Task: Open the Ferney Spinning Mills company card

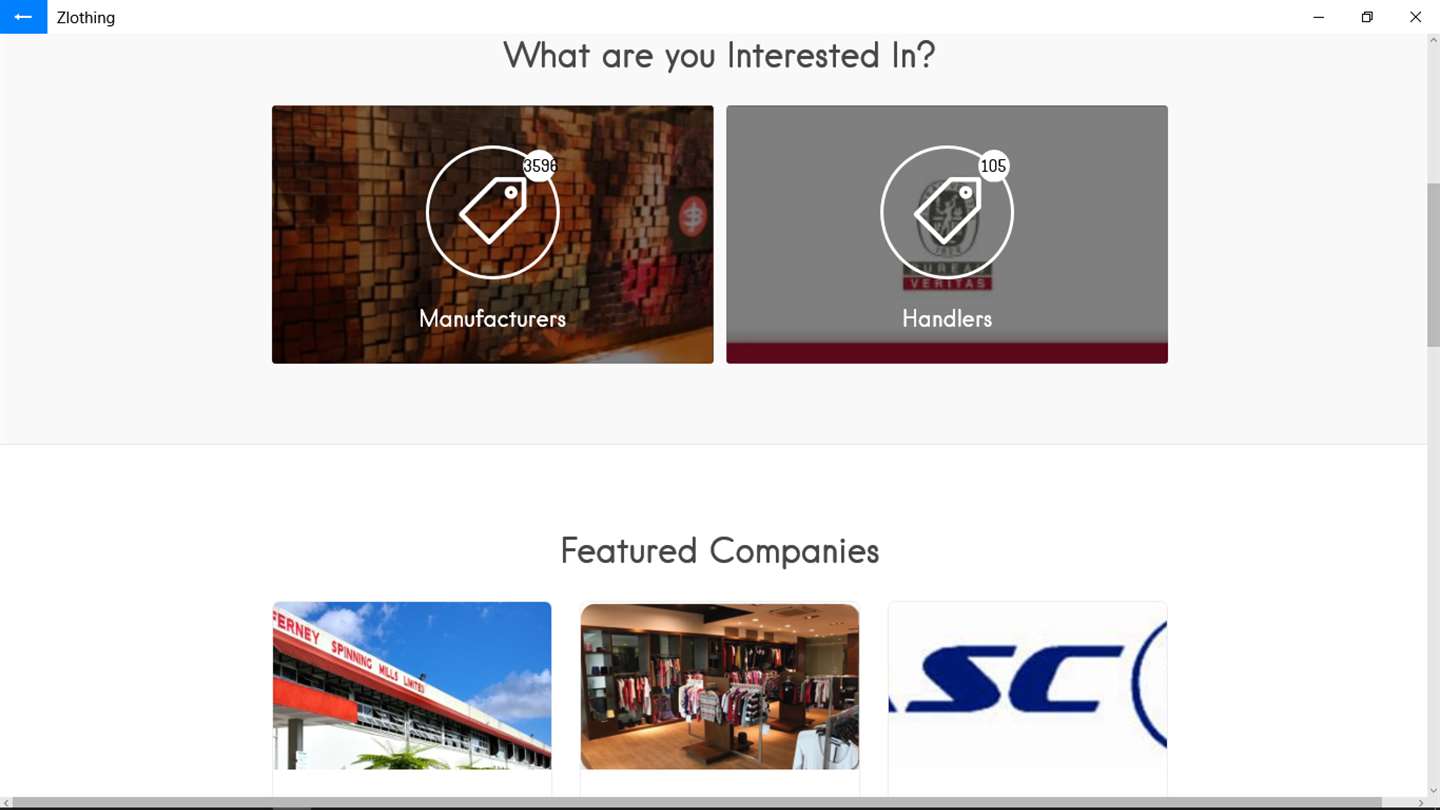Action: click(412, 686)
